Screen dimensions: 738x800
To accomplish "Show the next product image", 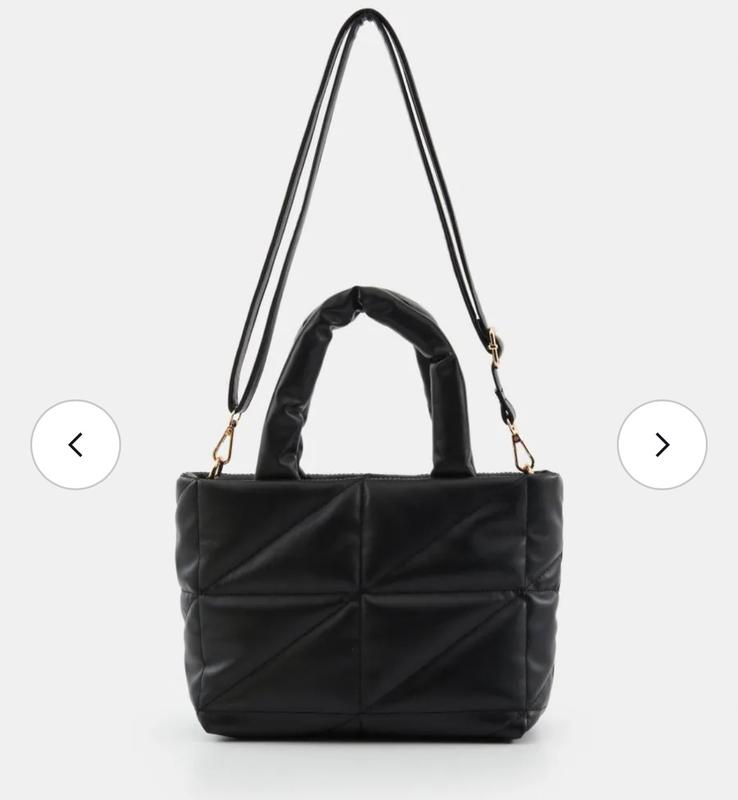I will 661,445.
